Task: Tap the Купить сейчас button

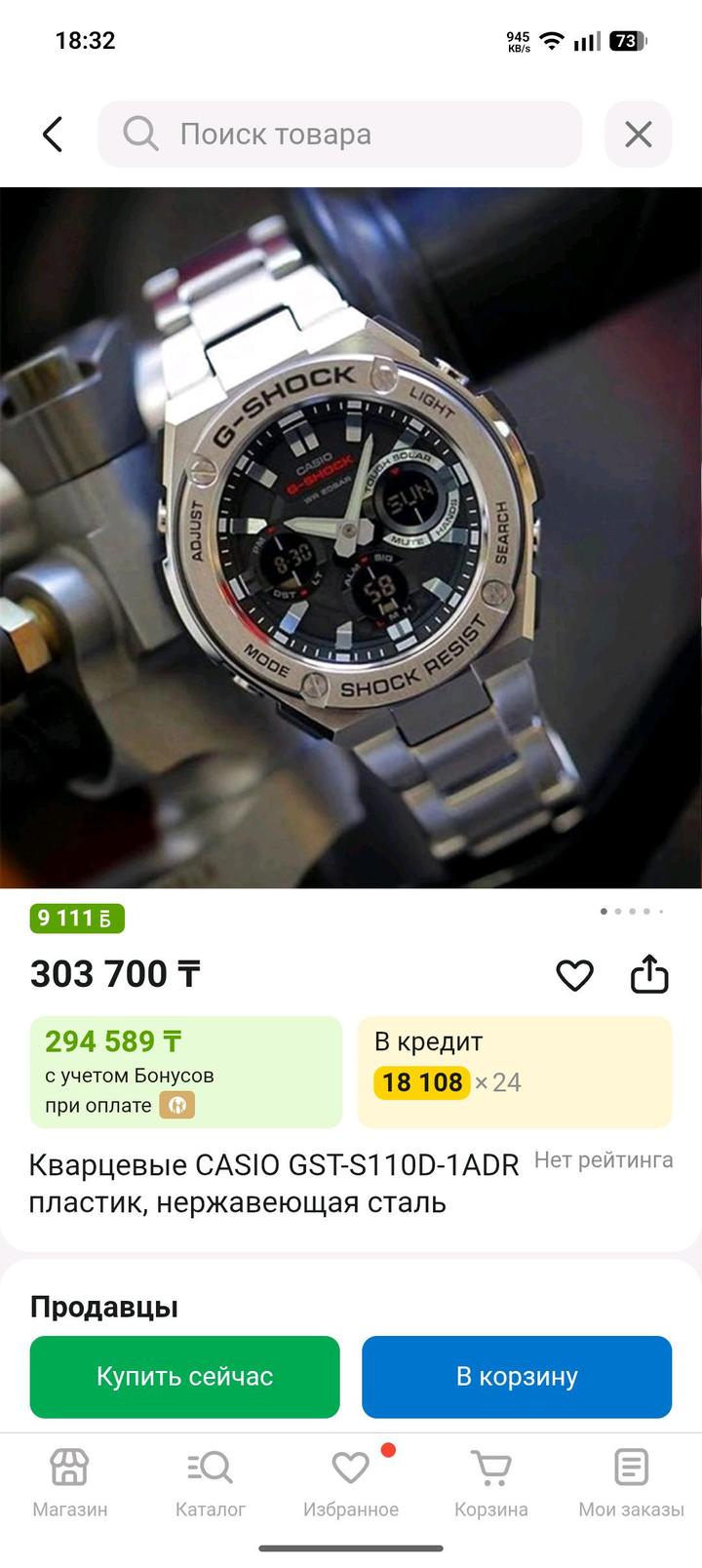Action: (185, 1376)
